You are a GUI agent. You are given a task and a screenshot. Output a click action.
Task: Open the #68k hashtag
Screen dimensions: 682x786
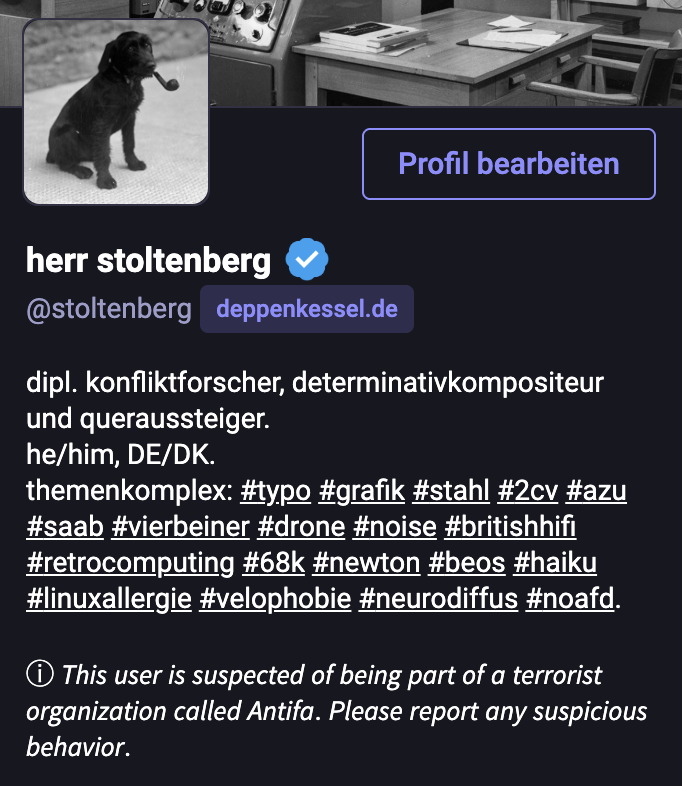click(x=273, y=563)
